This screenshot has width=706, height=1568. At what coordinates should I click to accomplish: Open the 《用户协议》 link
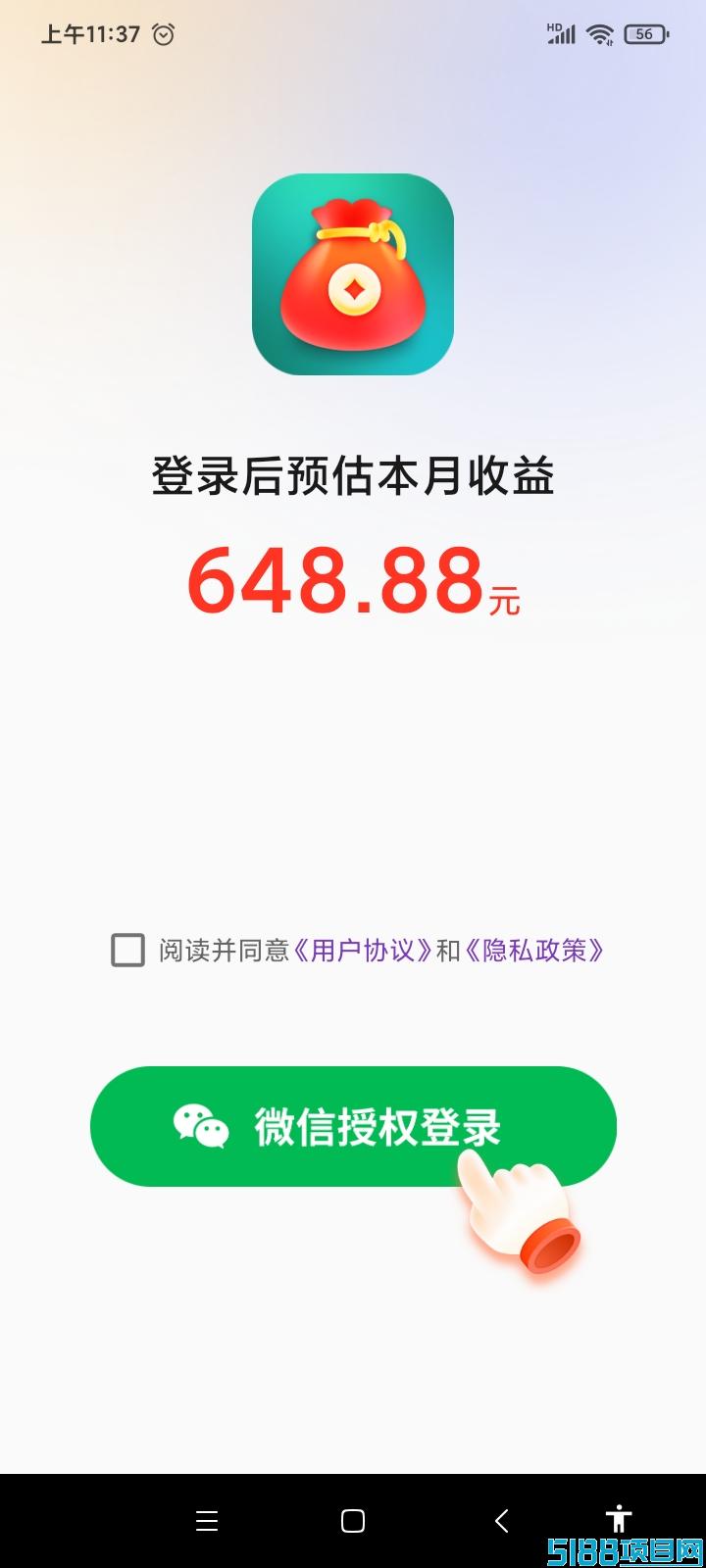(363, 950)
